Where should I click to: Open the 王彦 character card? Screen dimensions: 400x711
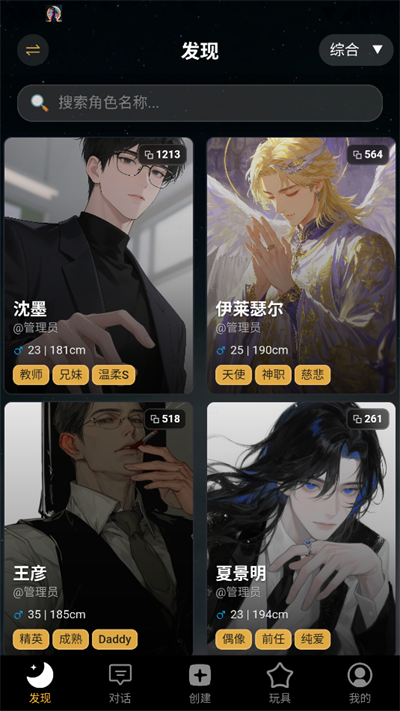click(99, 528)
